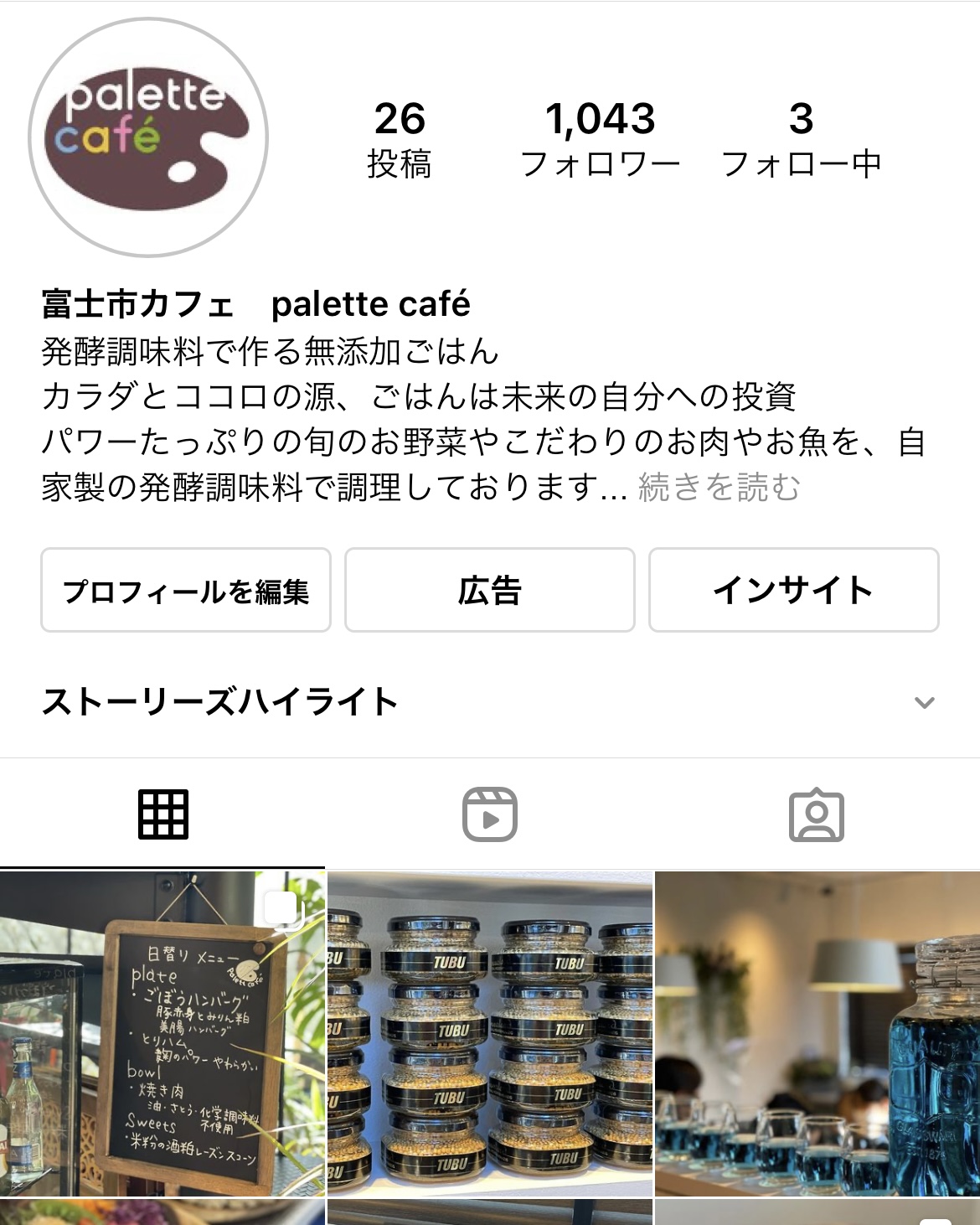Open the 1,043 フォロワー list
Viewport: 980px width, 1225px height.
(x=600, y=139)
